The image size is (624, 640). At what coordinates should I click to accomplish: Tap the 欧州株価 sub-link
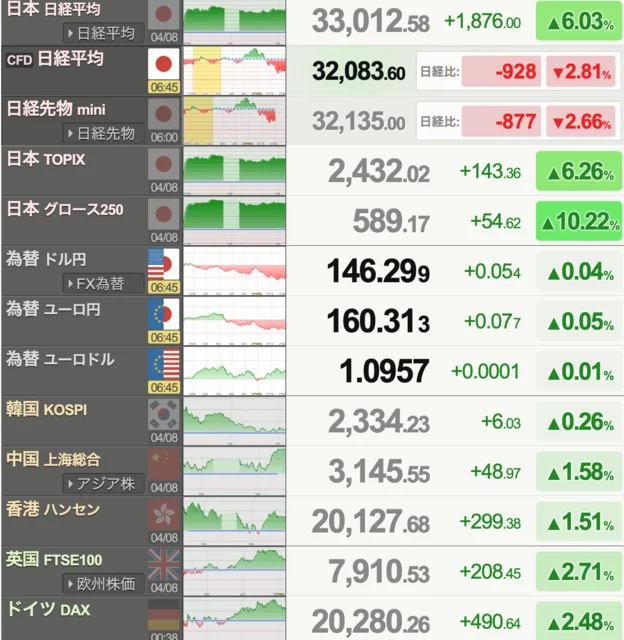pos(104,583)
